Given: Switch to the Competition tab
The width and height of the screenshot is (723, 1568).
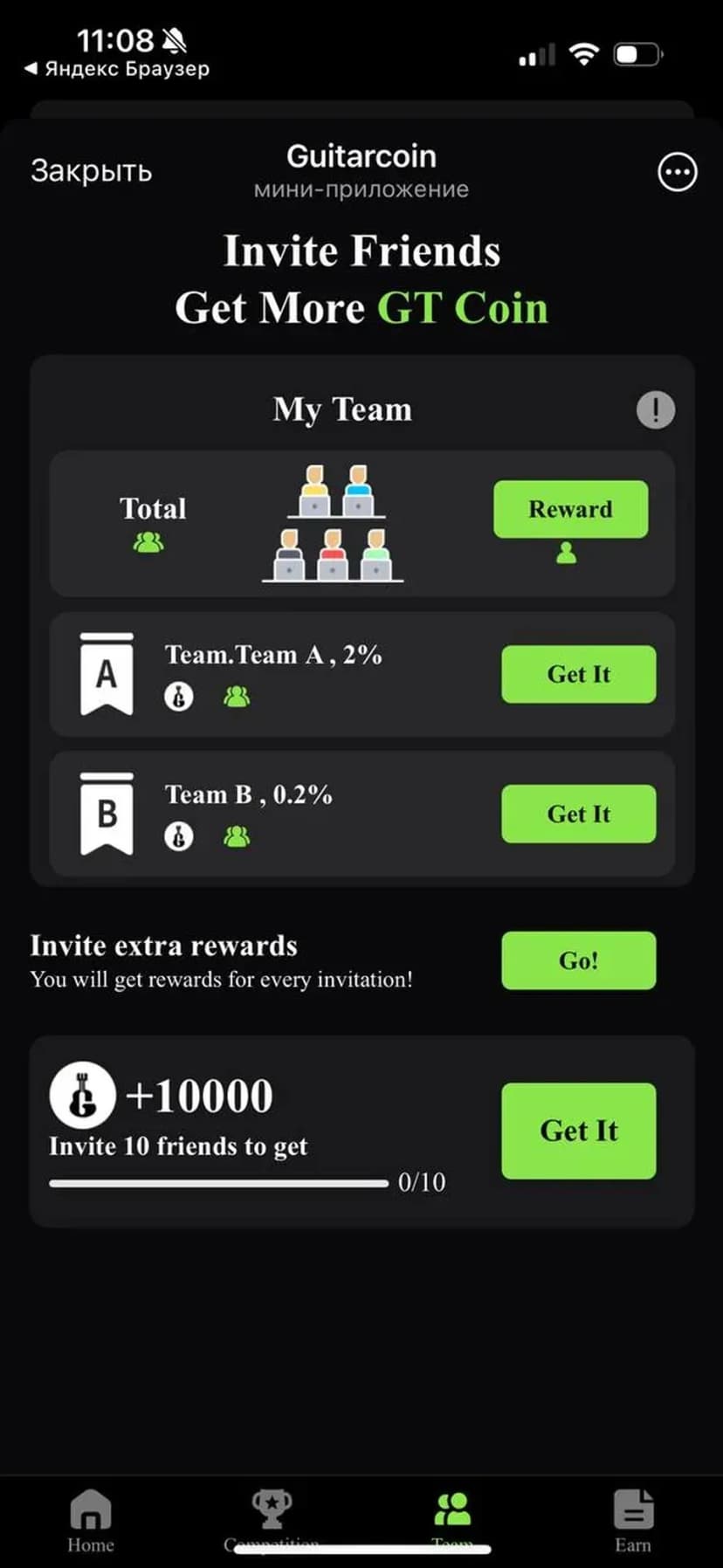Looking at the screenshot, I should tap(272, 1517).
